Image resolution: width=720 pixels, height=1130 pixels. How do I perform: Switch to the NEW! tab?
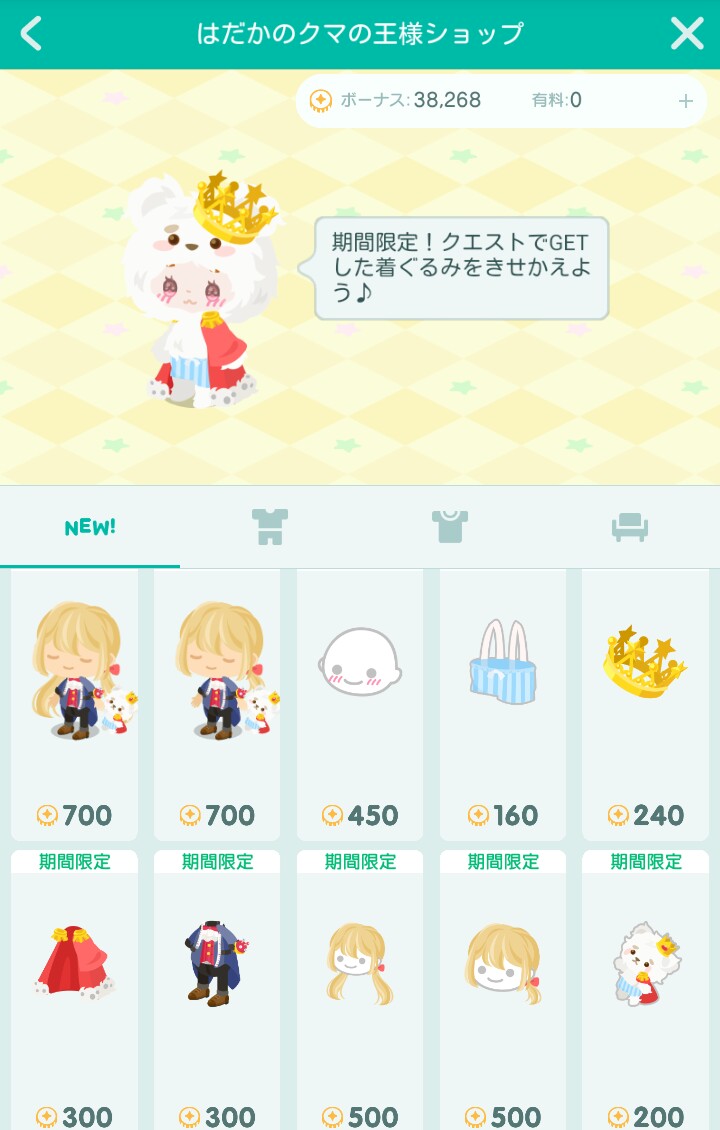[90, 527]
